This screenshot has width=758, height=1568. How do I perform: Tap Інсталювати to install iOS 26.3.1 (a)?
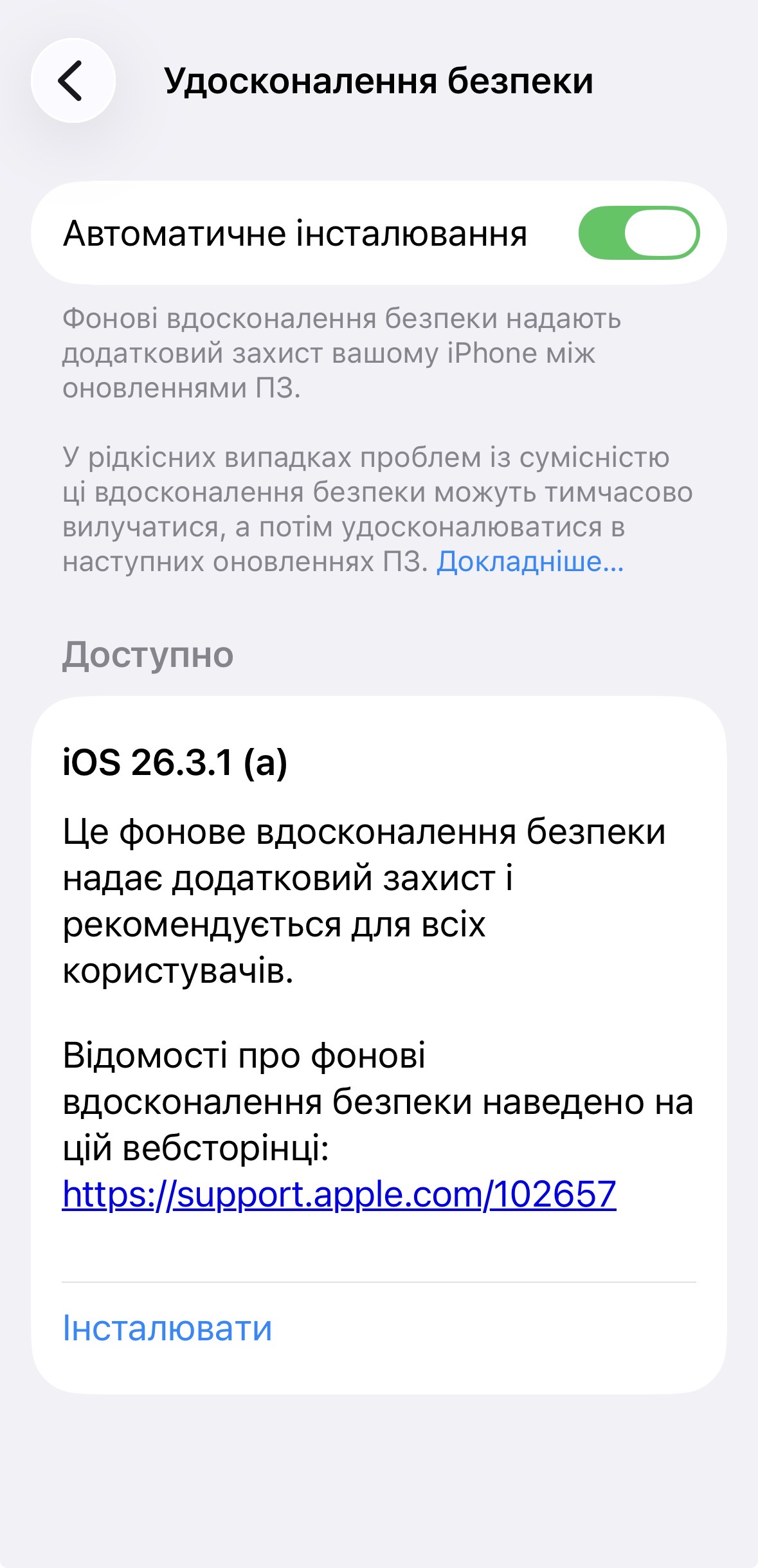tap(167, 1327)
